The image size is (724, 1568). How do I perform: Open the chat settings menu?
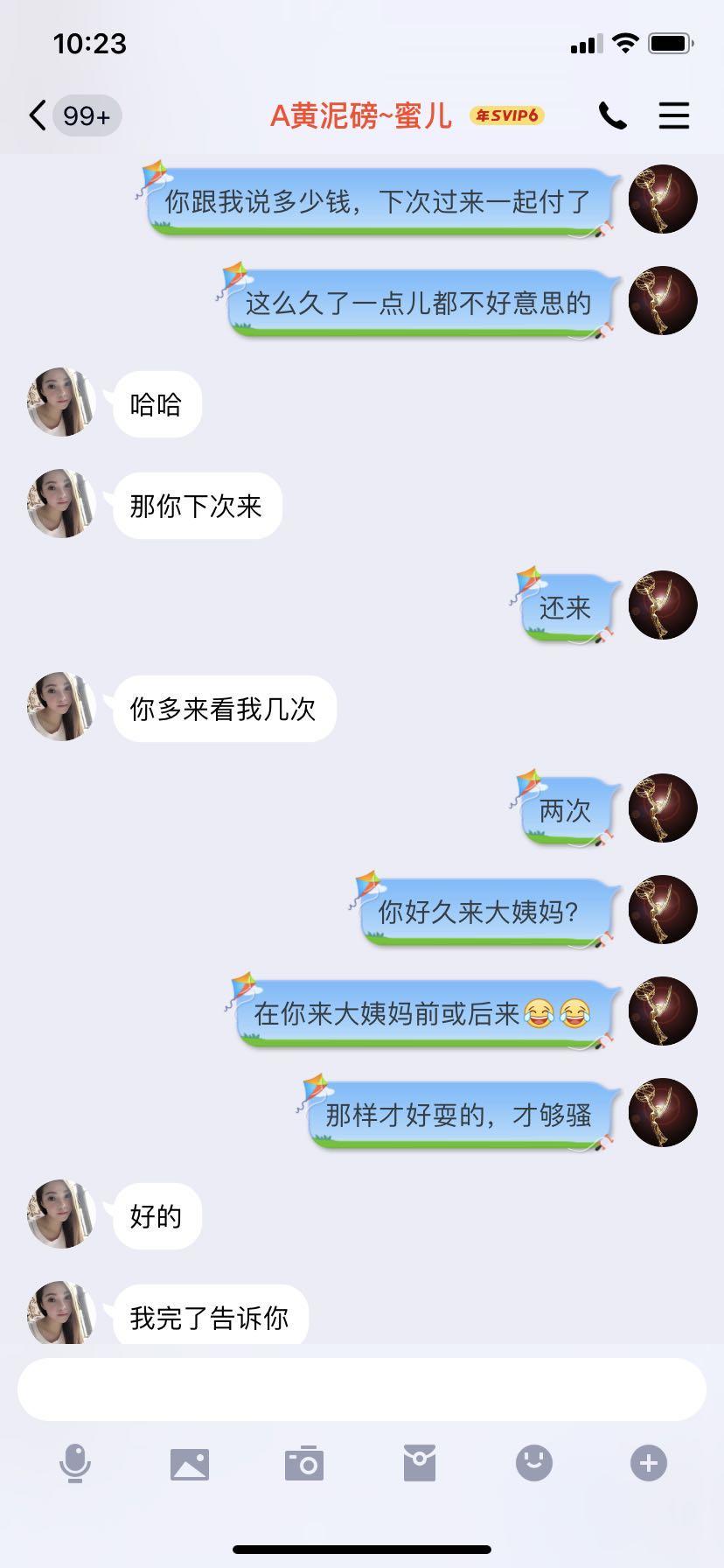click(x=673, y=115)
